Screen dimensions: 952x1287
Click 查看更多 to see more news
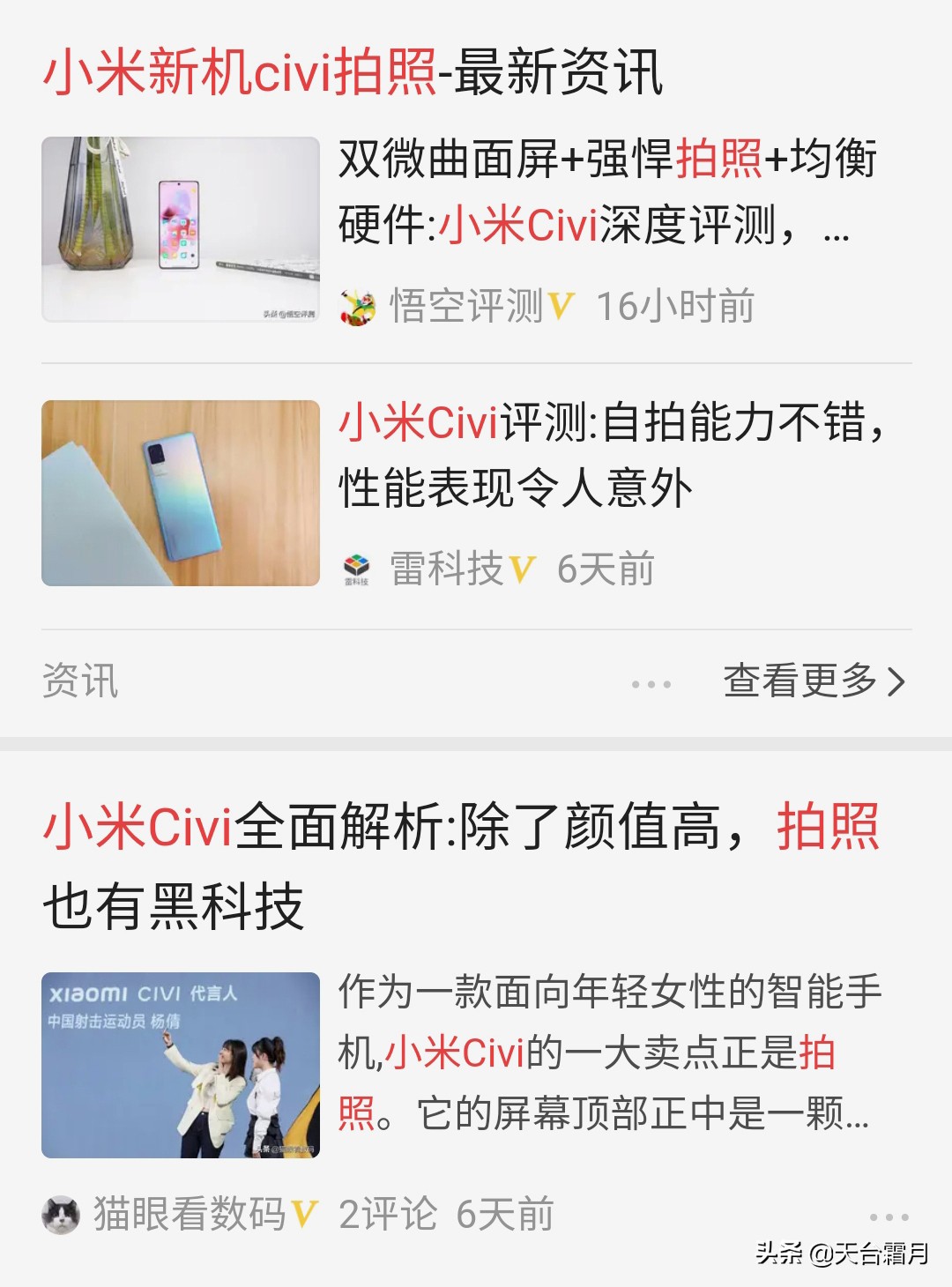(x=802, y=681)
